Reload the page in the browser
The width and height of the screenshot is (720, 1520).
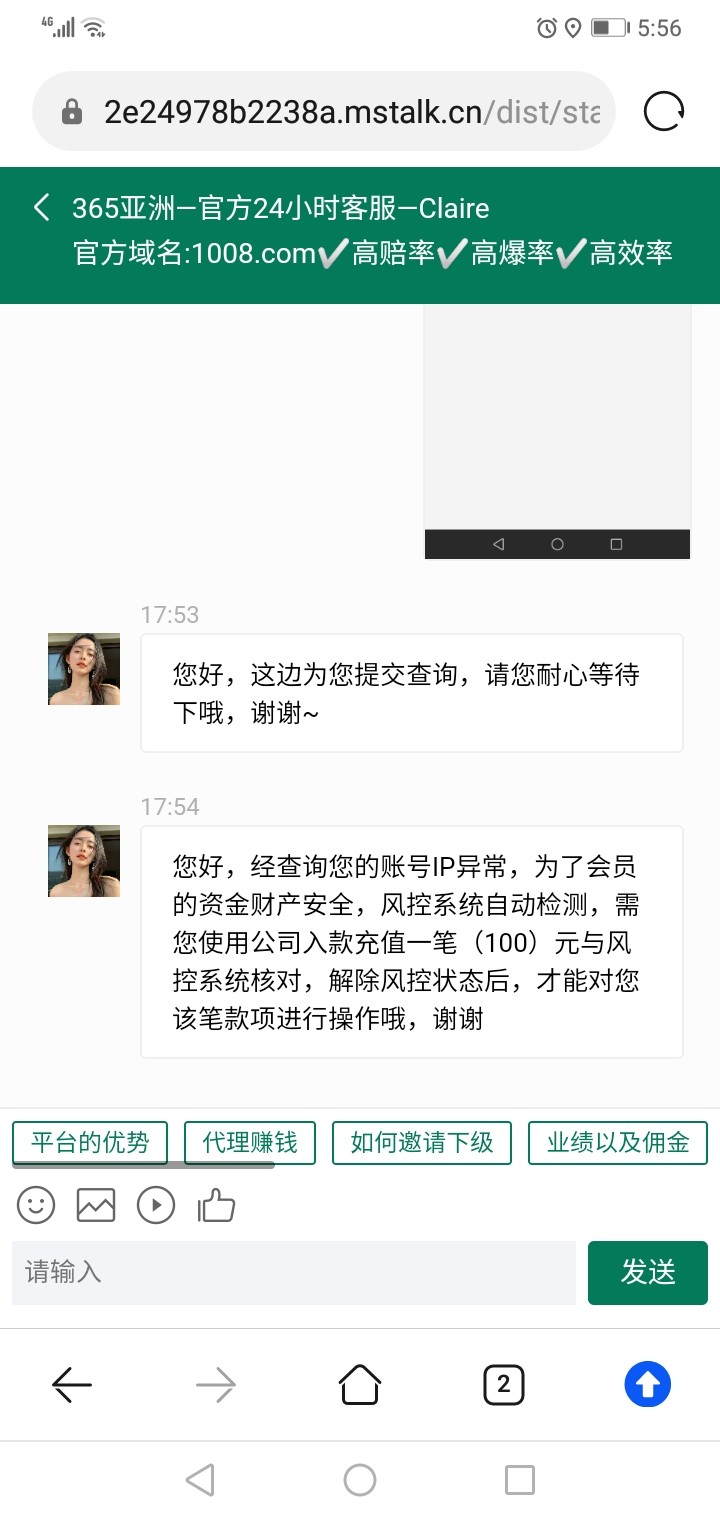[663, 111]
